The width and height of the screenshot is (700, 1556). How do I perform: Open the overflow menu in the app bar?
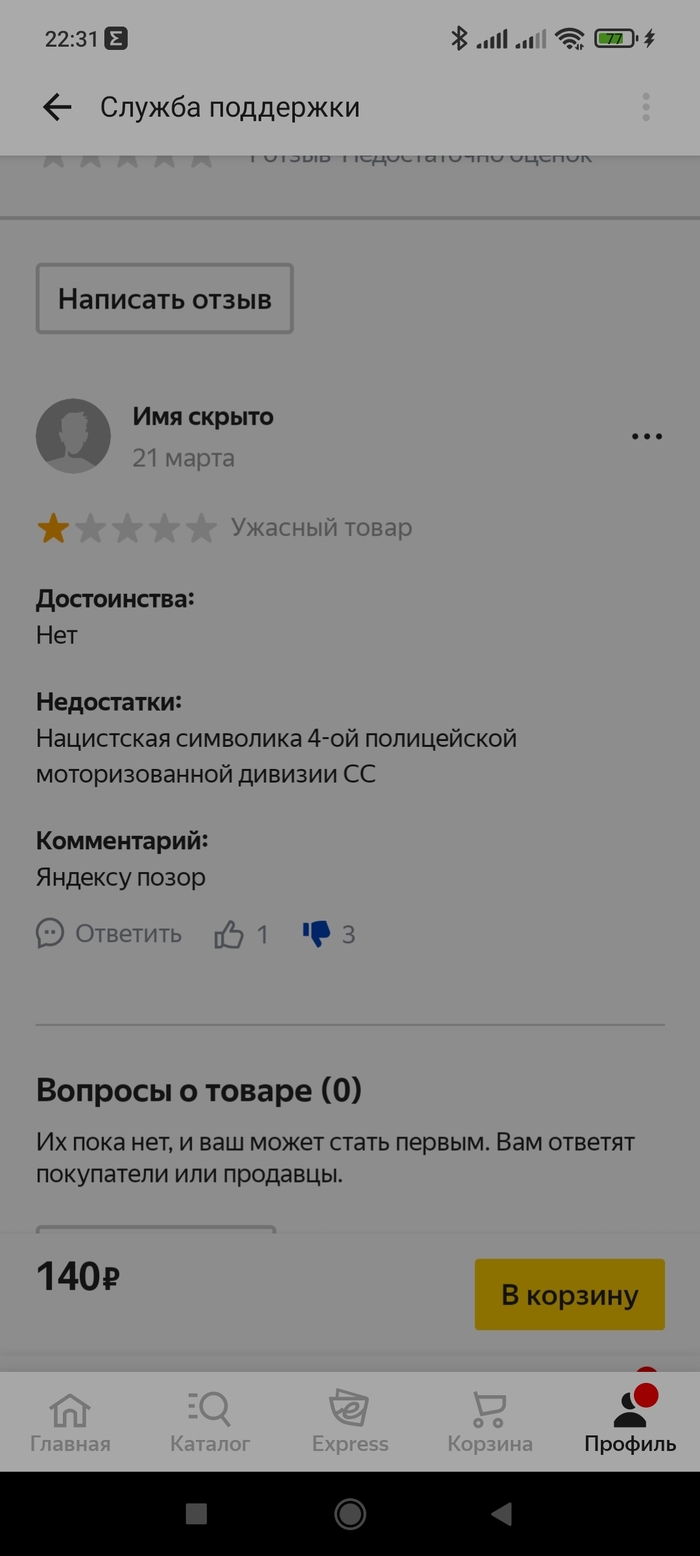pos(646,107)
